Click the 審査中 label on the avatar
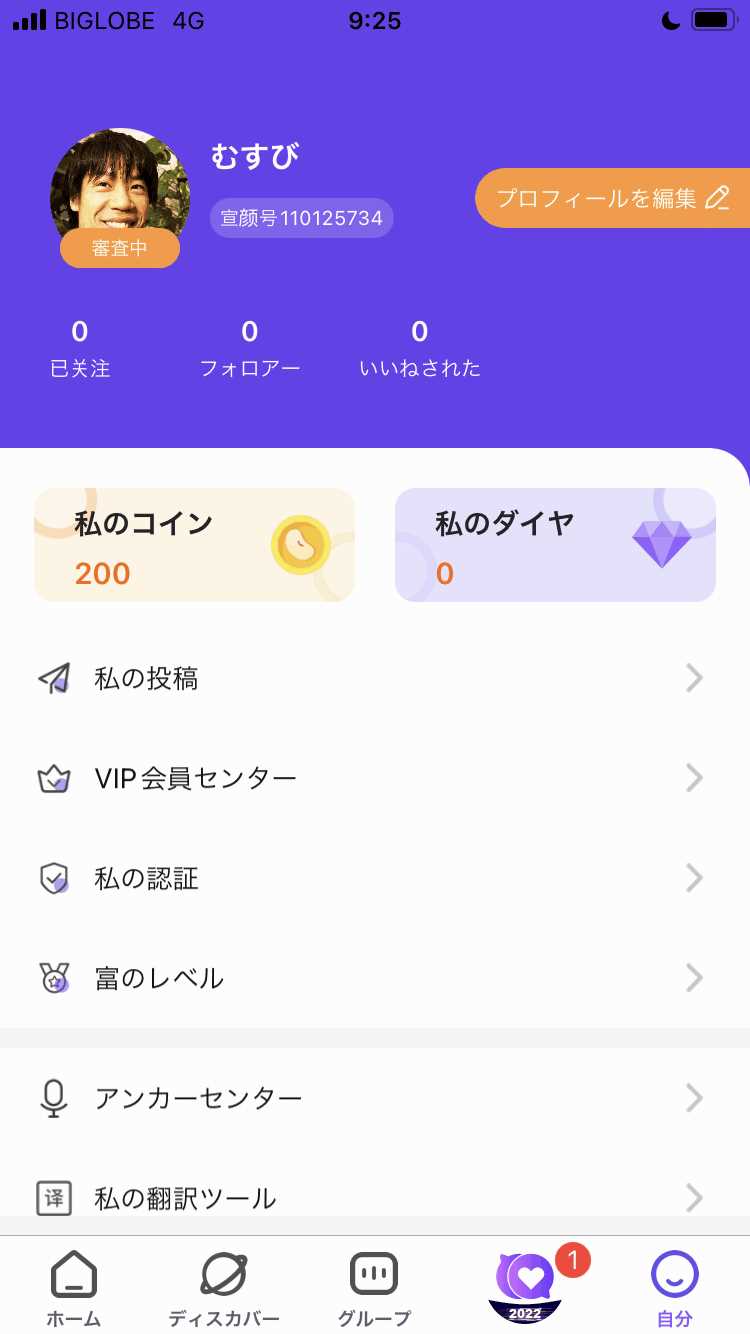750x1334 pixels. pos(120,248)
